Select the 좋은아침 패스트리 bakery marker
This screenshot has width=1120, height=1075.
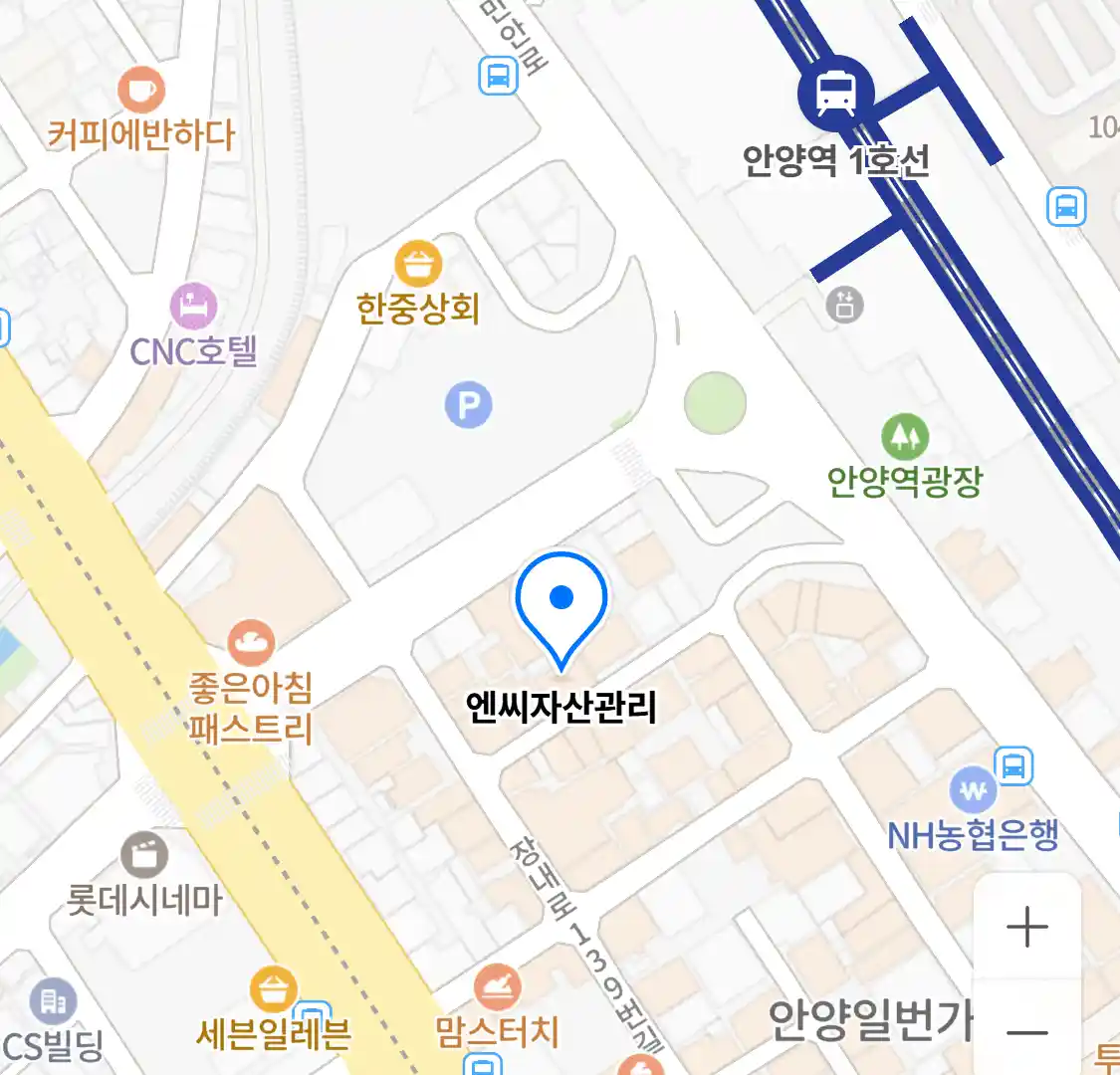pyautogui.click(x=251, y=643)
